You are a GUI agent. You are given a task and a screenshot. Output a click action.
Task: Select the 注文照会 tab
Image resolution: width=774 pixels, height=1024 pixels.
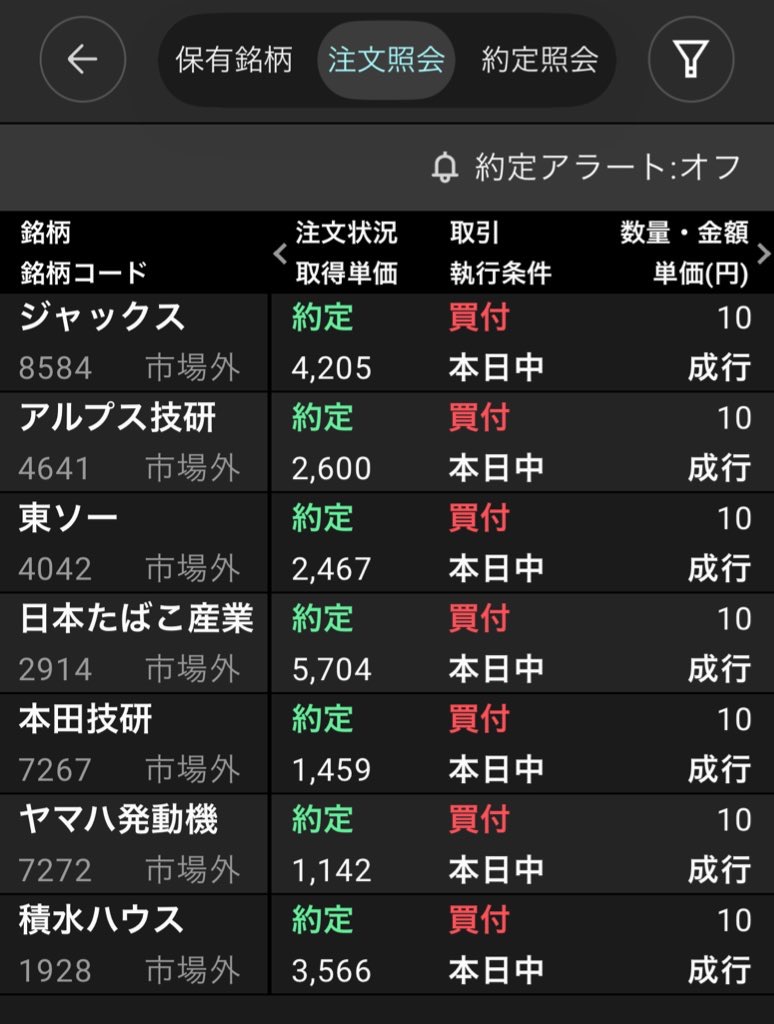click(x=386, y=60)
